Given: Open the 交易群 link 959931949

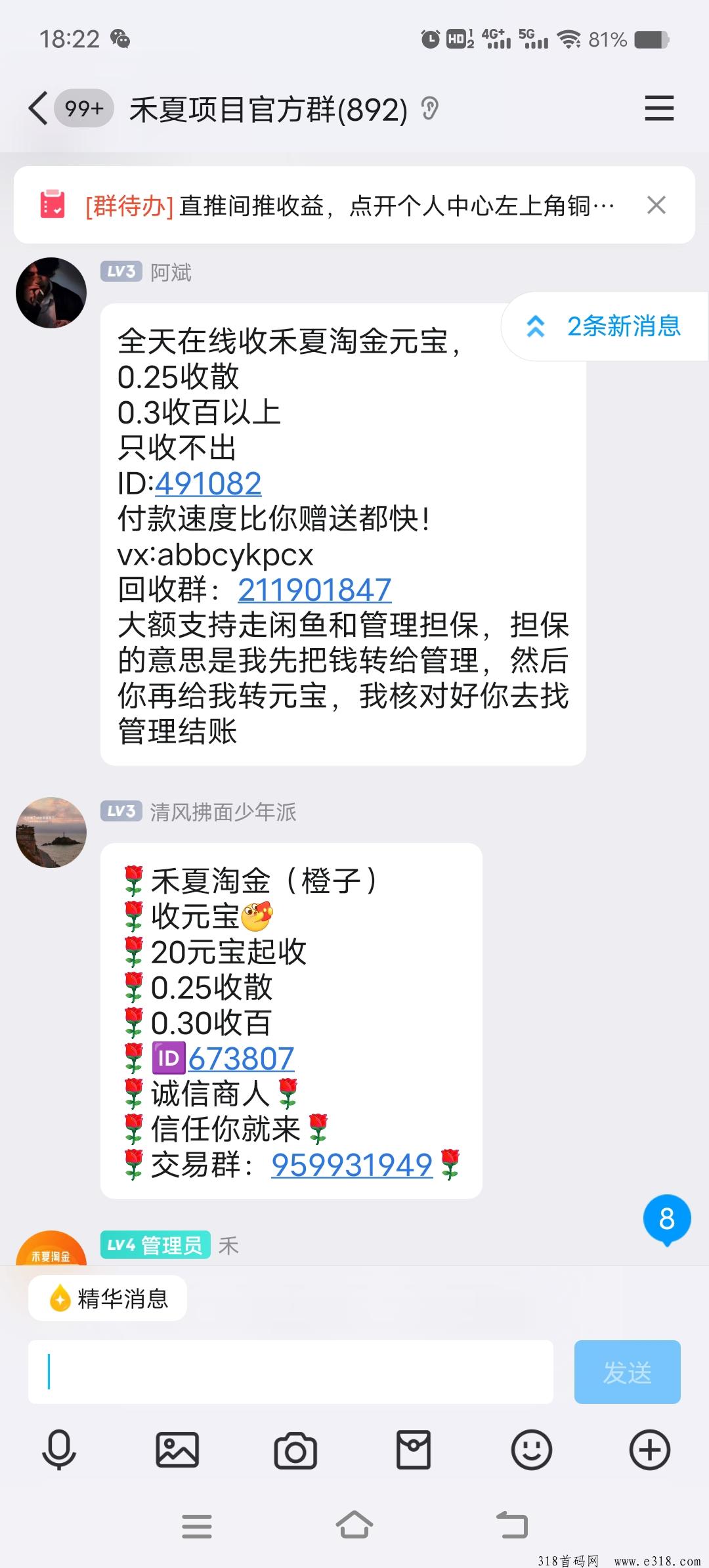Looking at the screenshot, I should (x=352, y=1165).
